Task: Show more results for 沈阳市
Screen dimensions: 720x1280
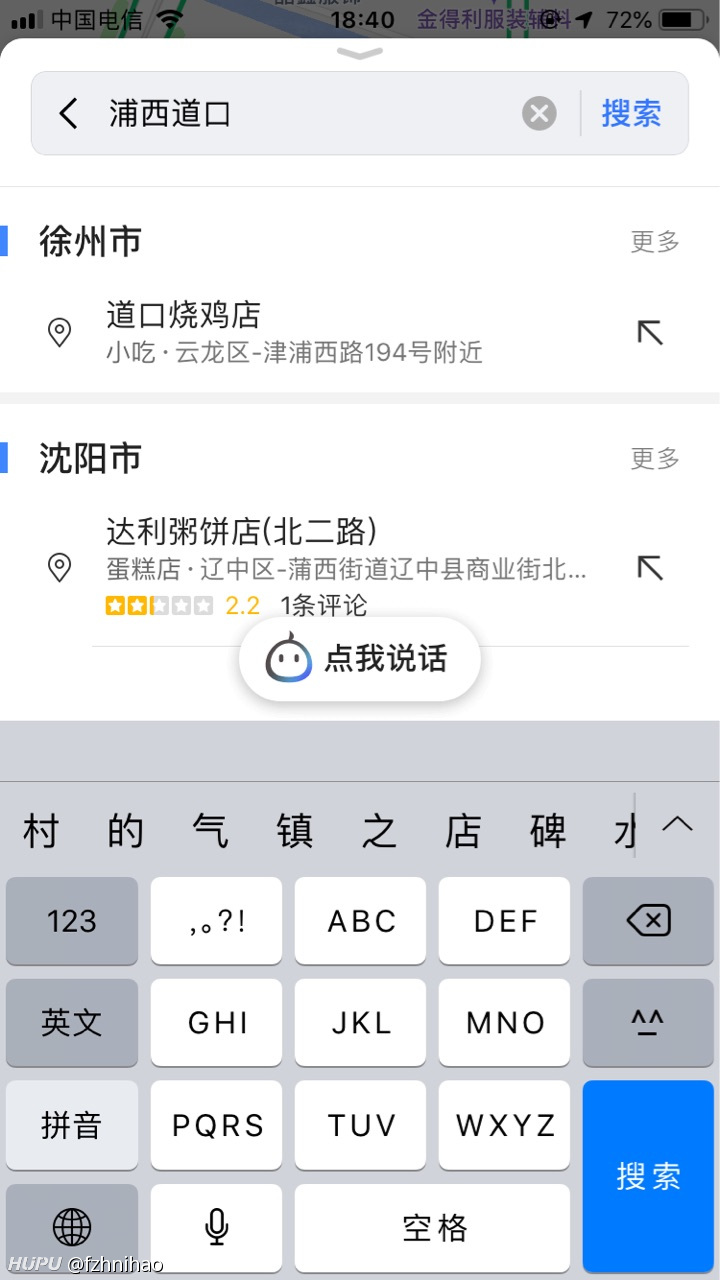Action: pyautogui.click(x=655, y=458)
